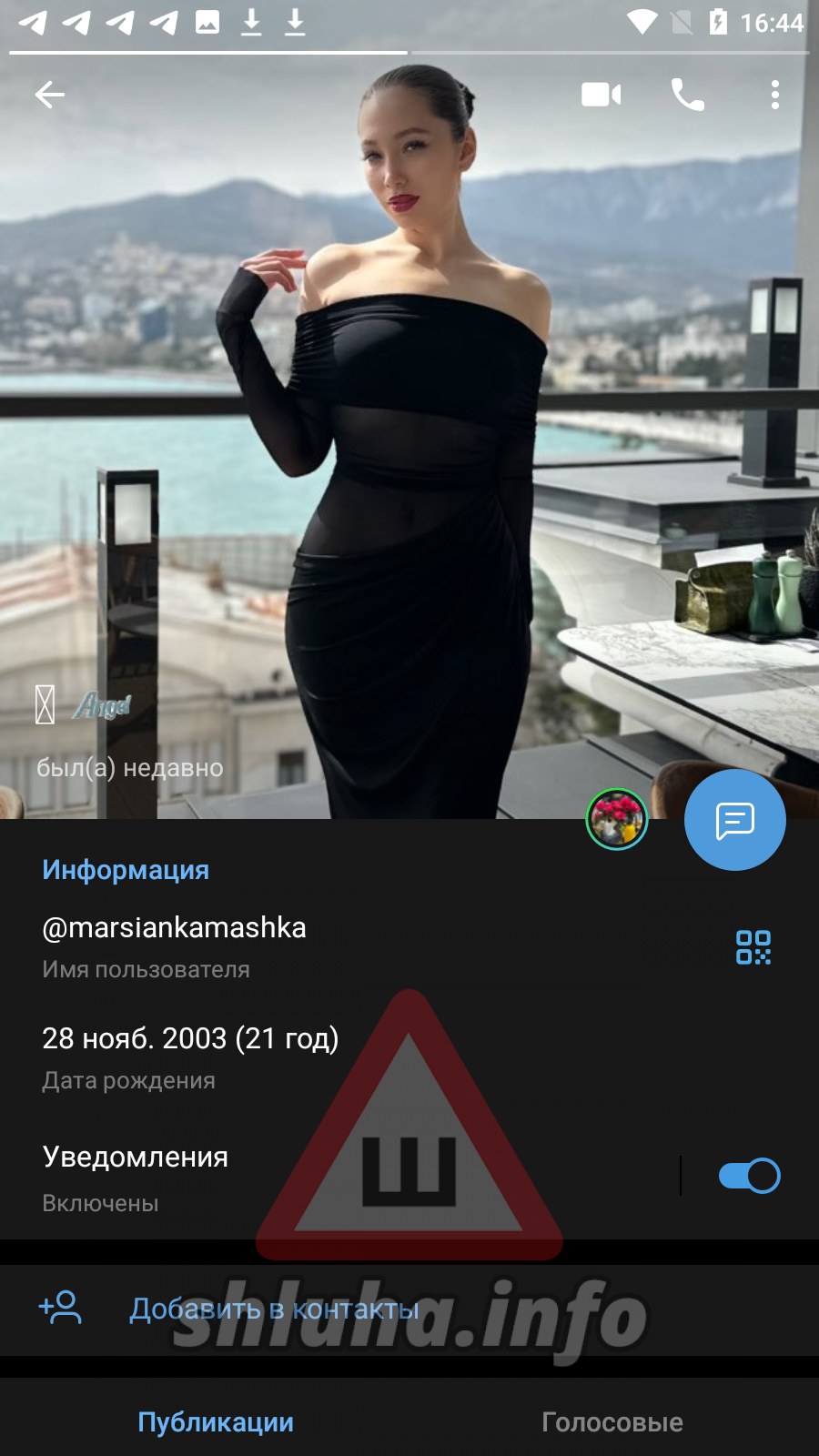Start a video call
The height and width of the screenshot is (1456, 819).
pos(602,95)
